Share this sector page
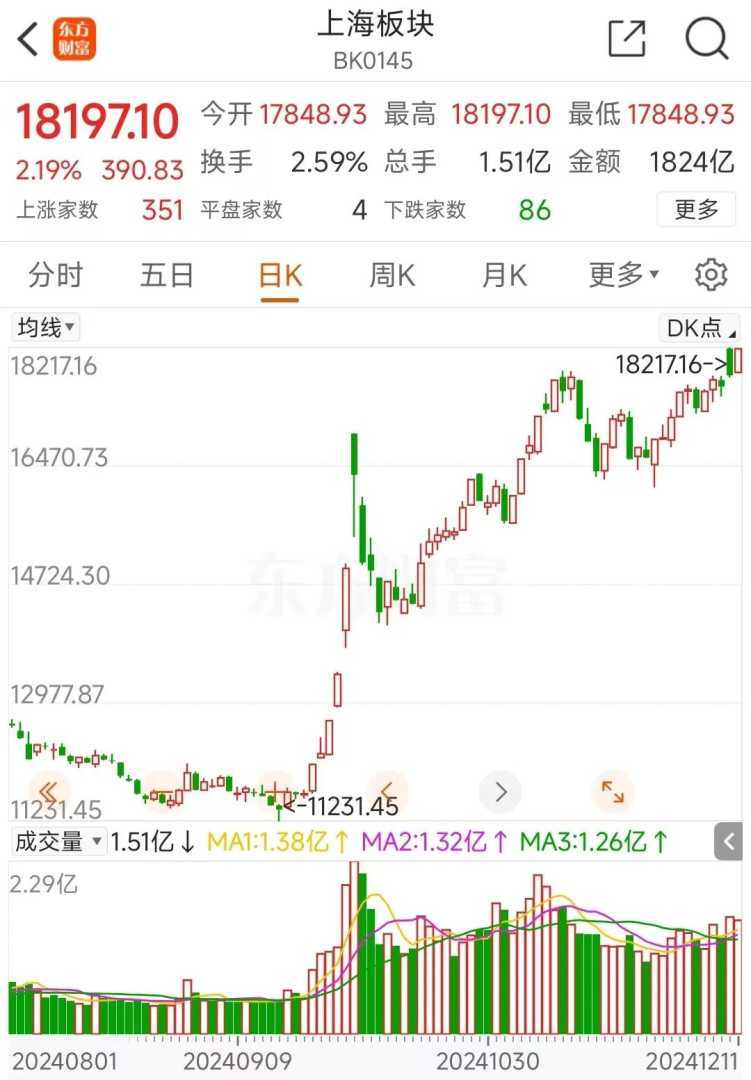The width and height of the screenshot is (751, 1080). [627, 39]
